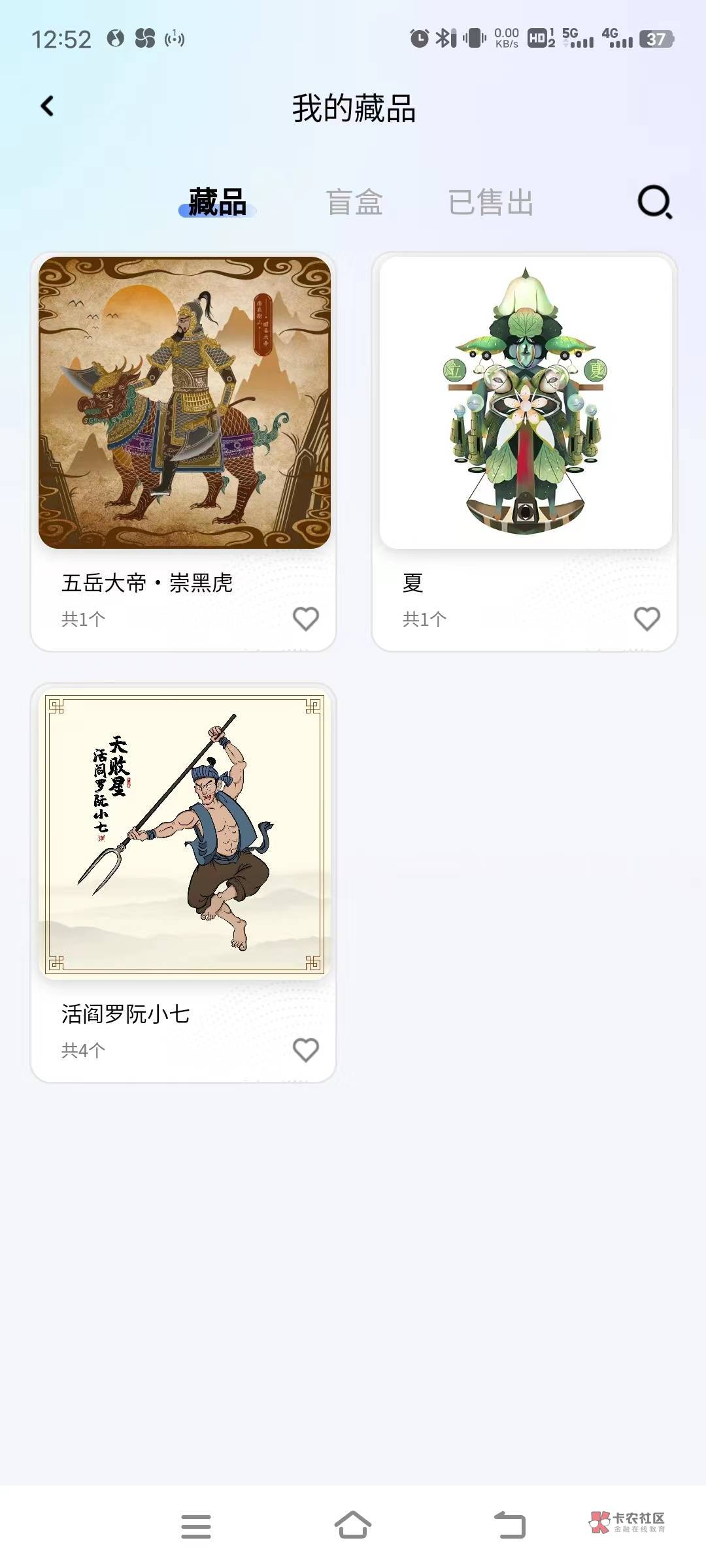706x1568 pixels.
Task: Select the 藏品 tab
Action: (218, 202)
